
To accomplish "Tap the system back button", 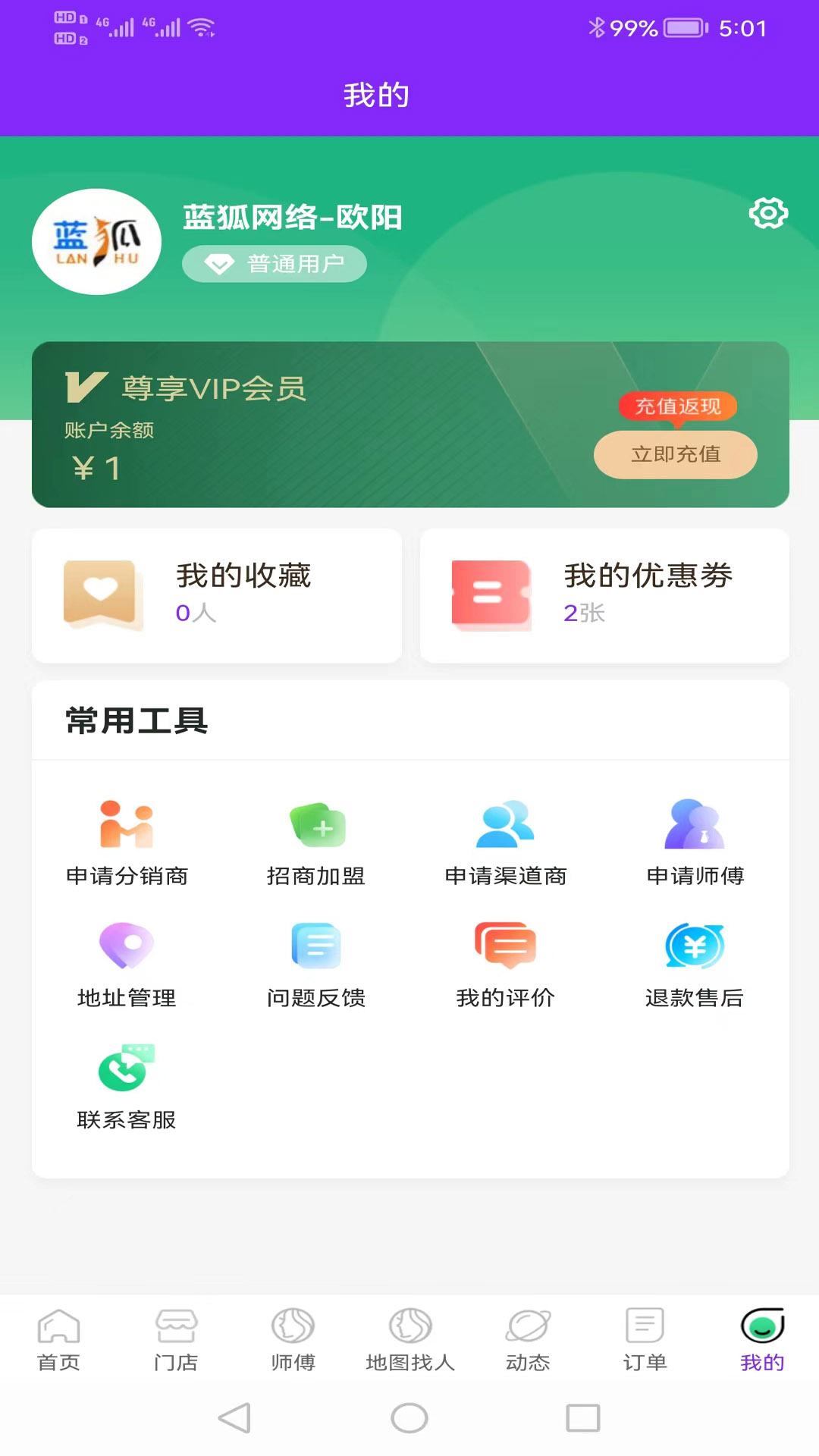I will [234, 1417].
